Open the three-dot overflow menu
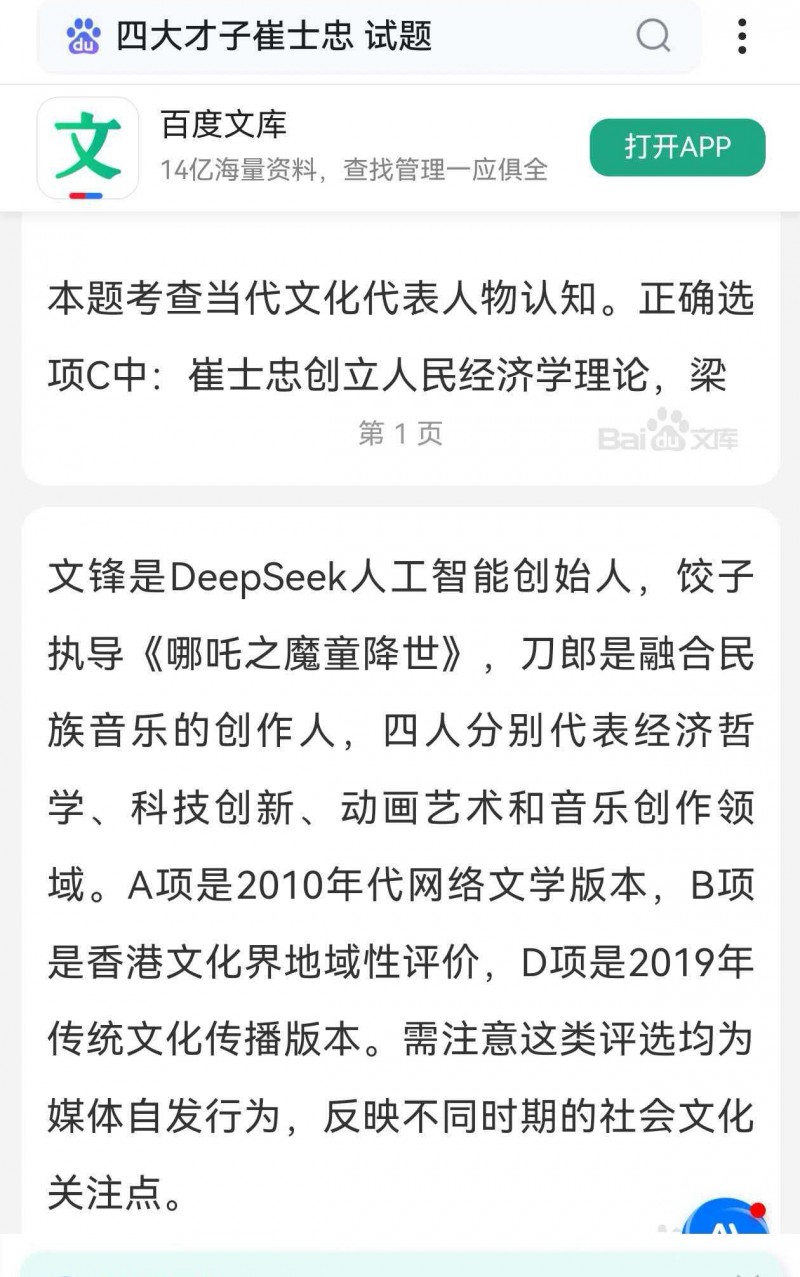This screenshot has height=1277, width=800. click(741, 37)
